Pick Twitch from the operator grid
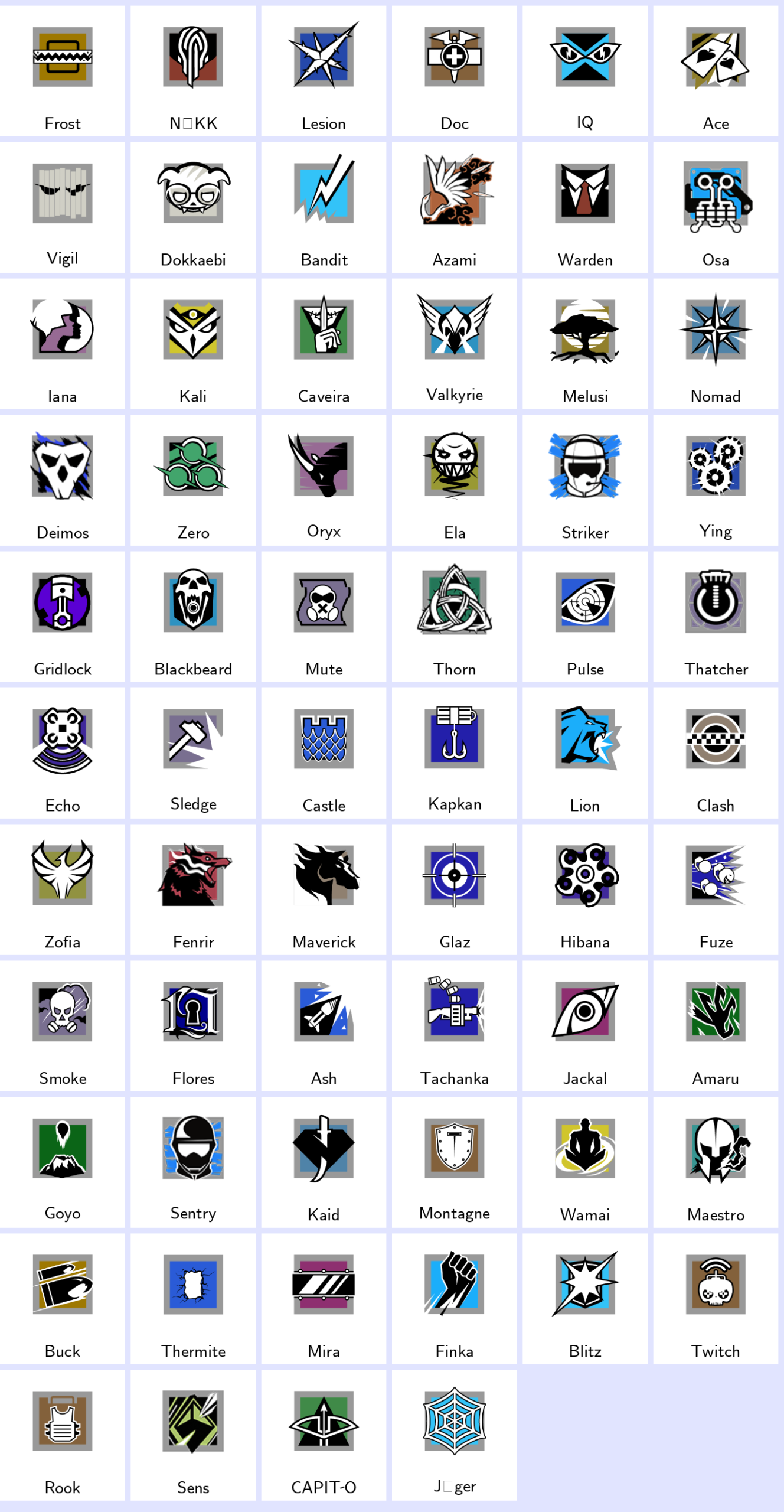The width and height of the screenshot is (784, 1512). (715, 1299)
